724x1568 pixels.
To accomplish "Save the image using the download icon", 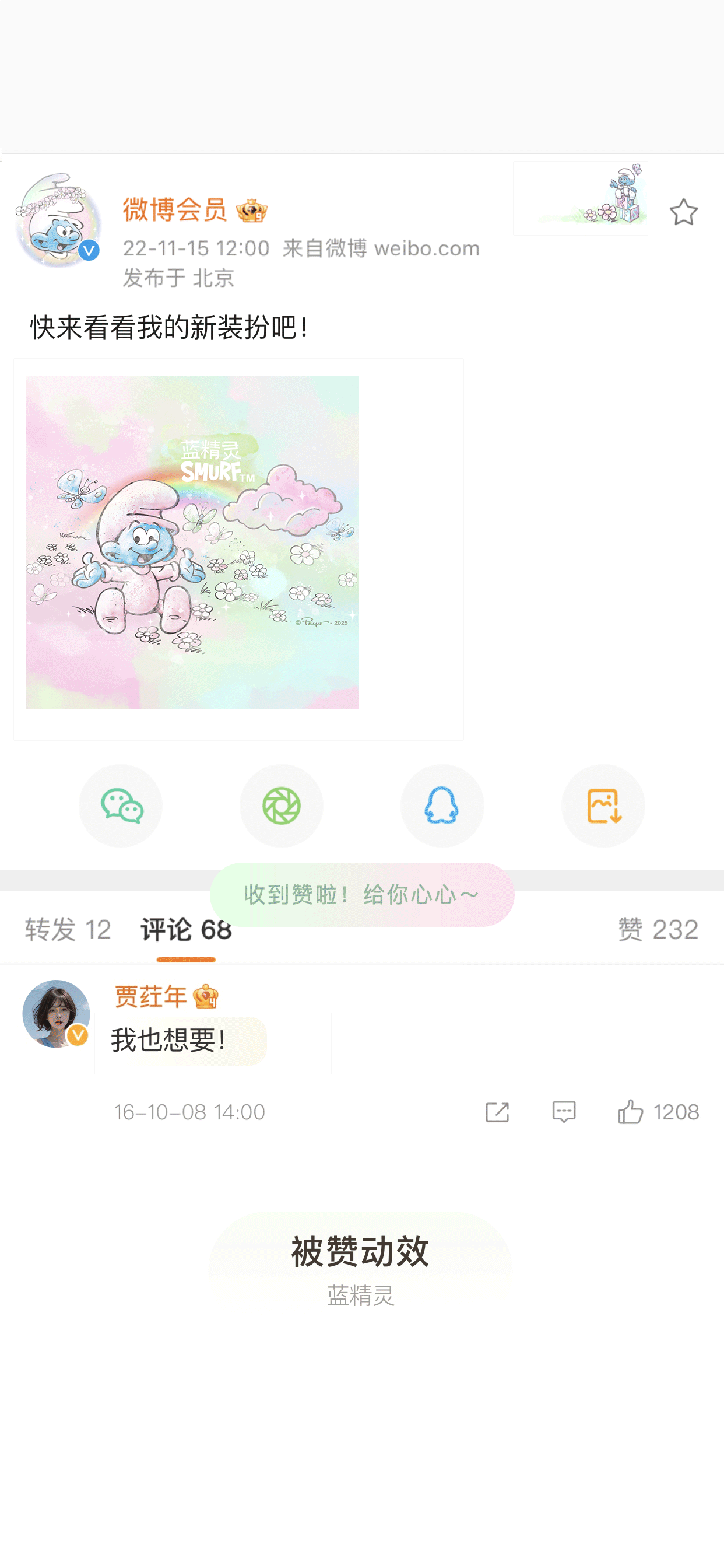I will point(603,806).
